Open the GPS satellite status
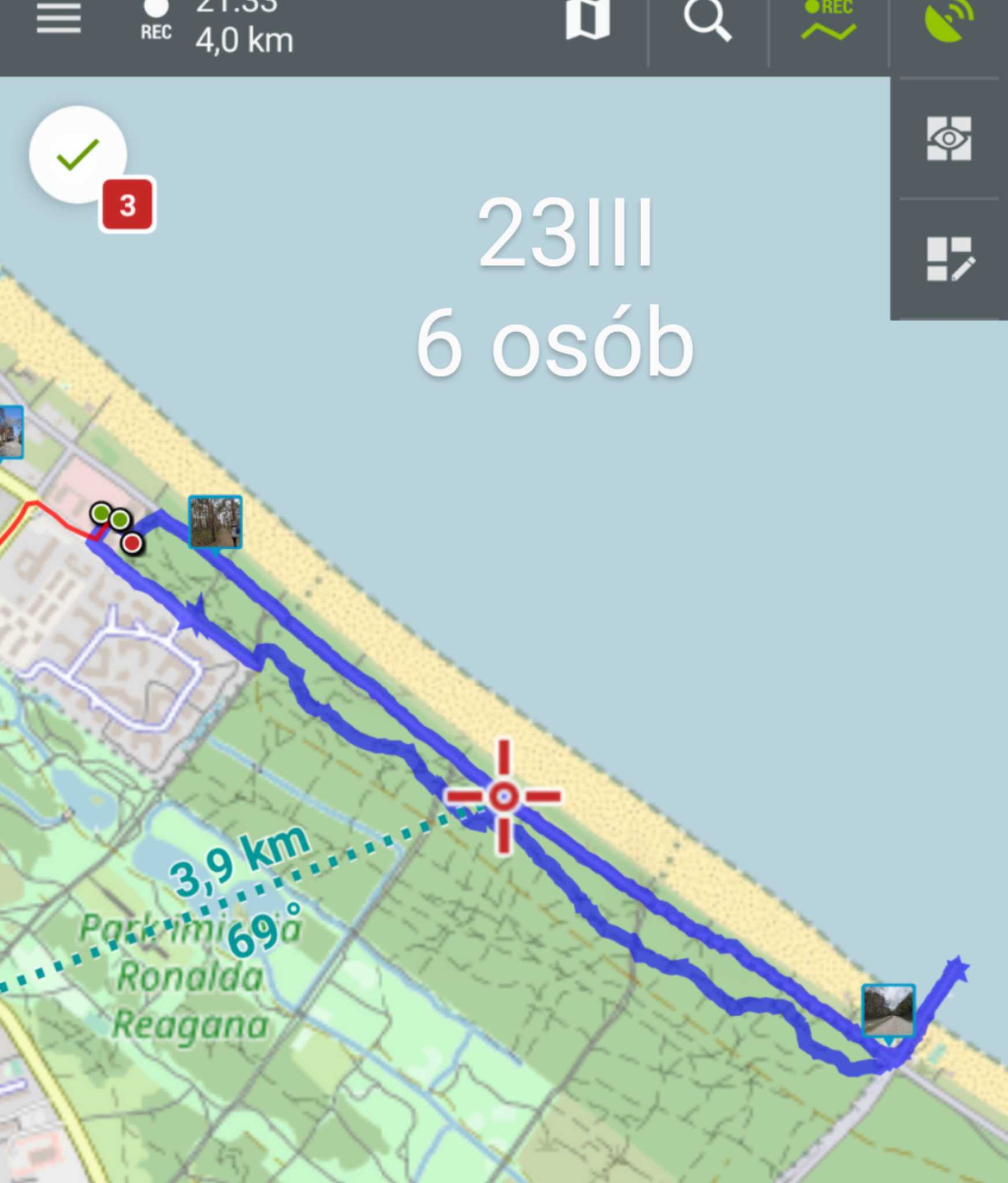1008x1183 pixels. pos(948,21)
